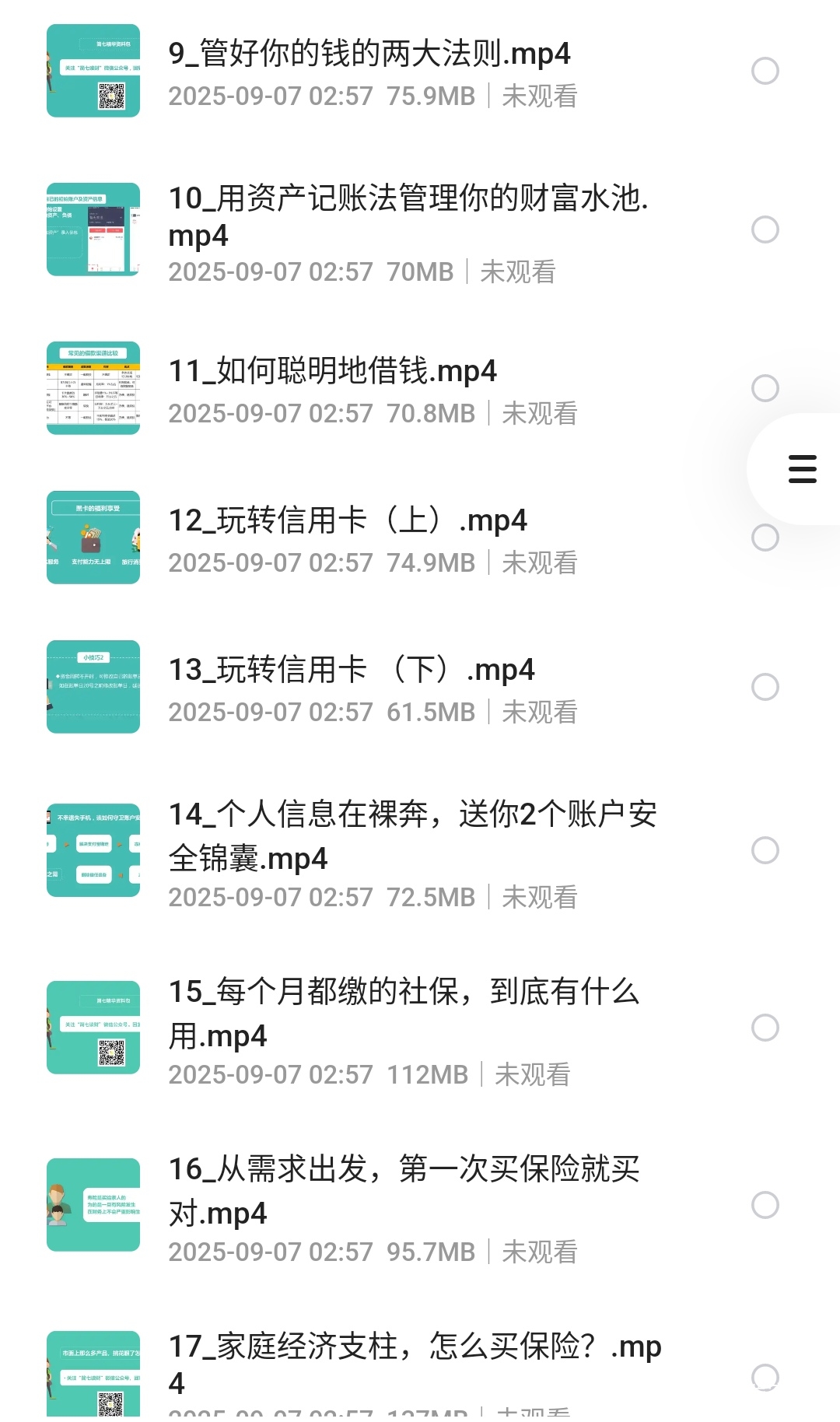840x1422 pixels.
Task: Select the circle for 17_家庭经济支柱 video
Action: (765, 1378)
